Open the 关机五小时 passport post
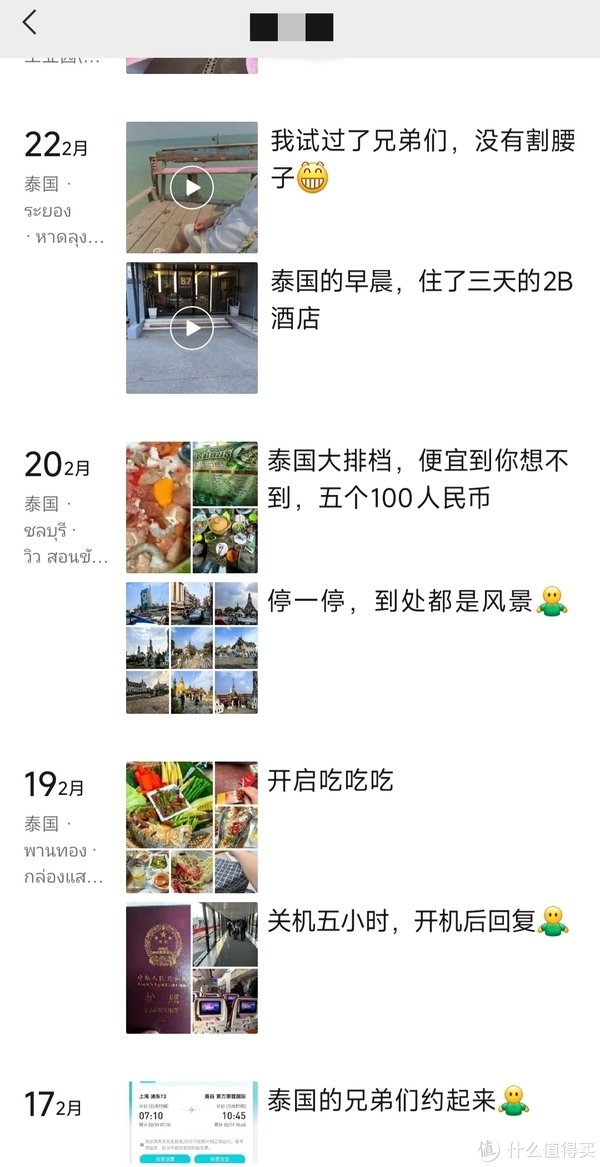Screen dimensions: 600x1167 191,967
